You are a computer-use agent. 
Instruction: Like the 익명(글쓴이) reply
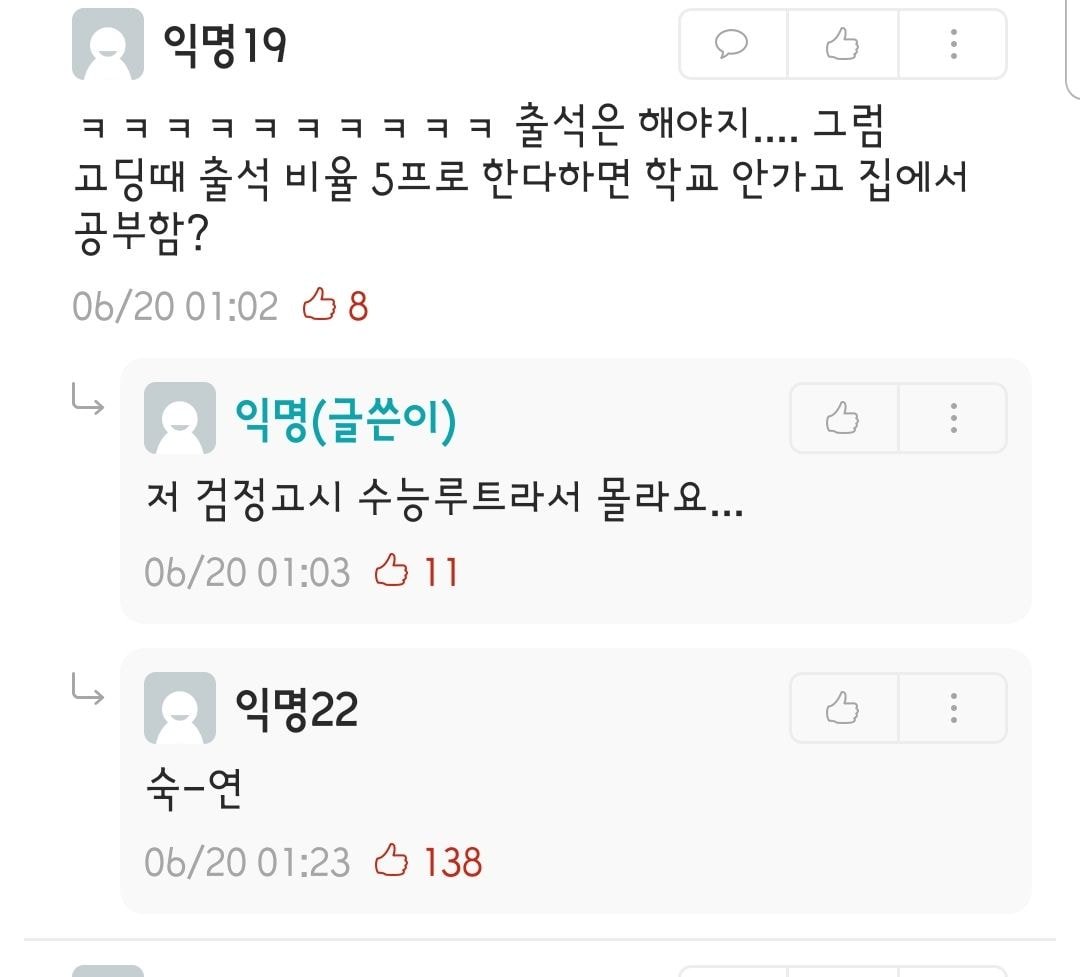coord(843,418)
